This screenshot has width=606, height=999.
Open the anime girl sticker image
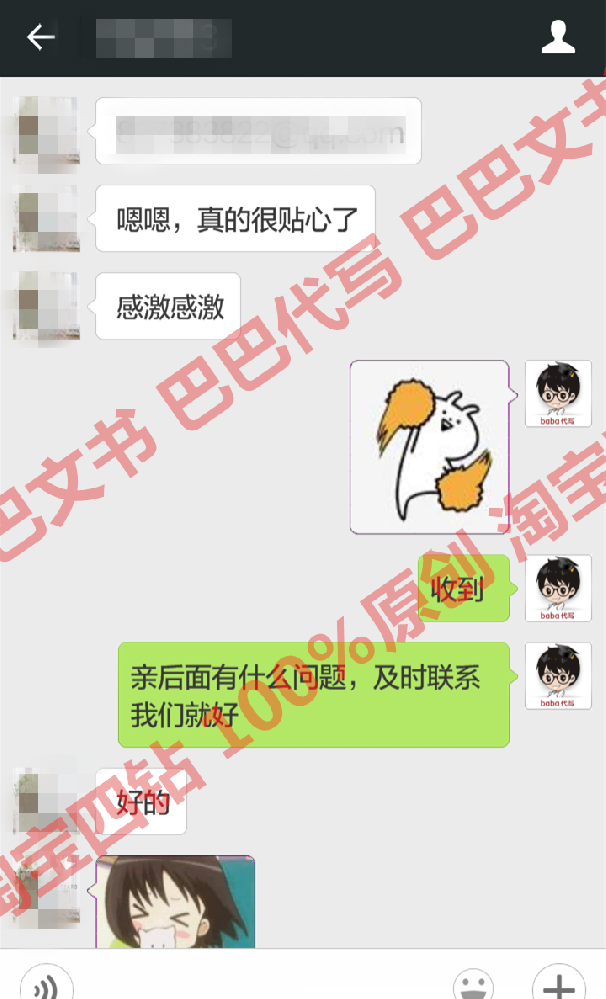point(176,902)
